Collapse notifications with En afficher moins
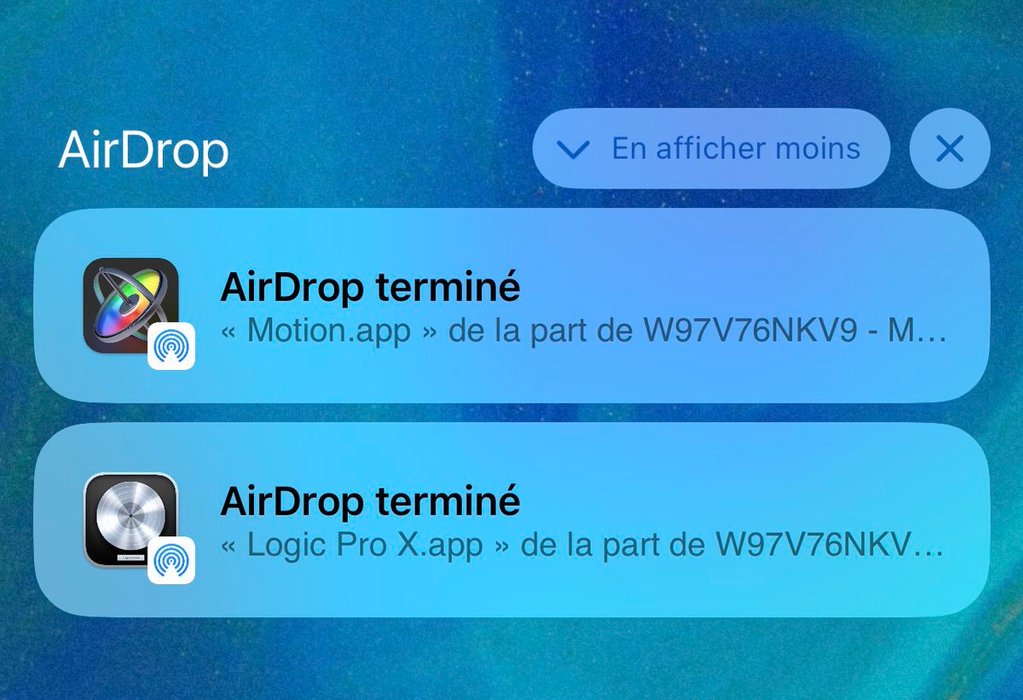This screenshot has height=700, width=1023. point(711,149)
